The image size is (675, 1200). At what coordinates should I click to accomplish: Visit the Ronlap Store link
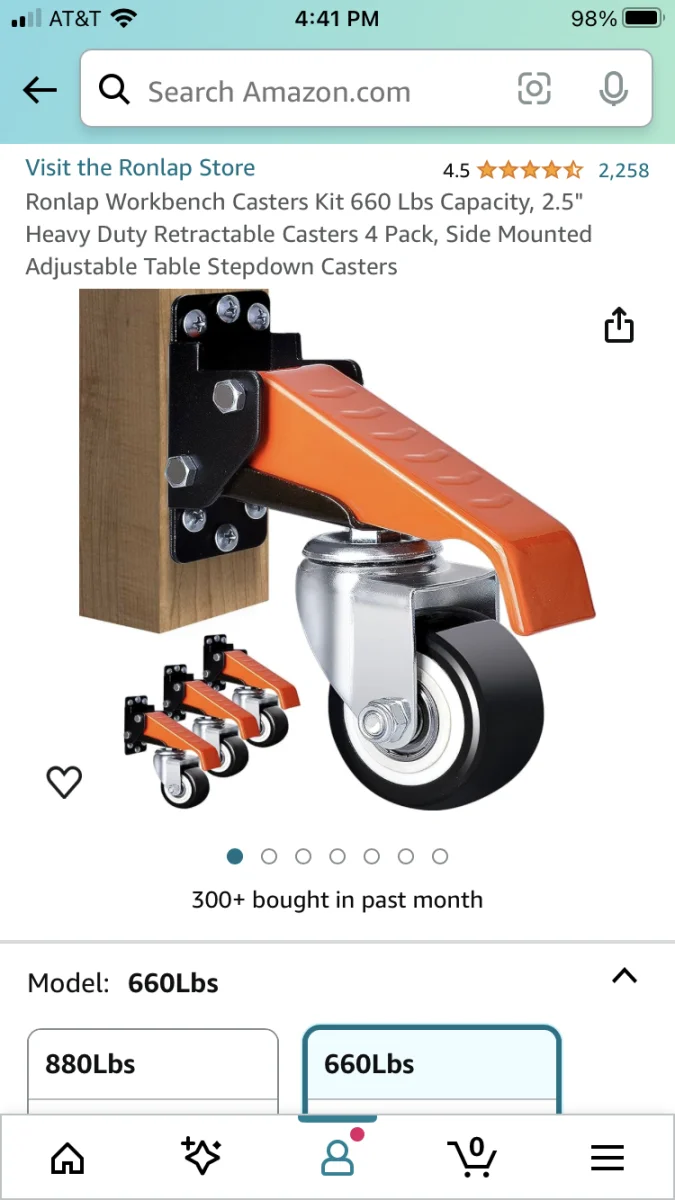click(140, 168)
